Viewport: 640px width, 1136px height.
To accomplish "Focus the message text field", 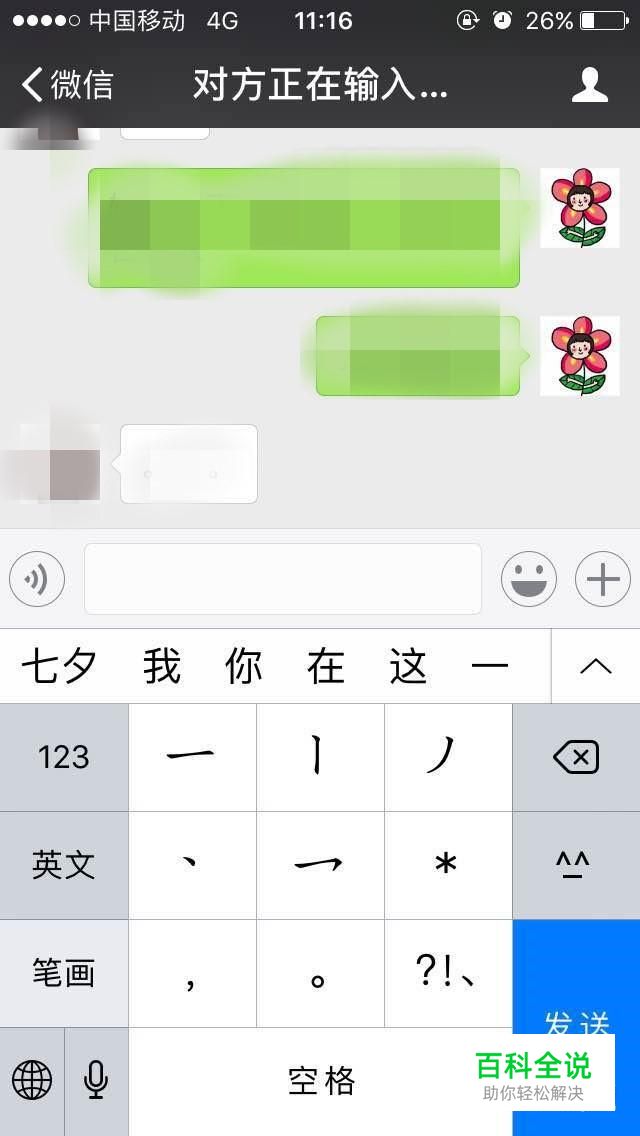I will tap(283, 579).
